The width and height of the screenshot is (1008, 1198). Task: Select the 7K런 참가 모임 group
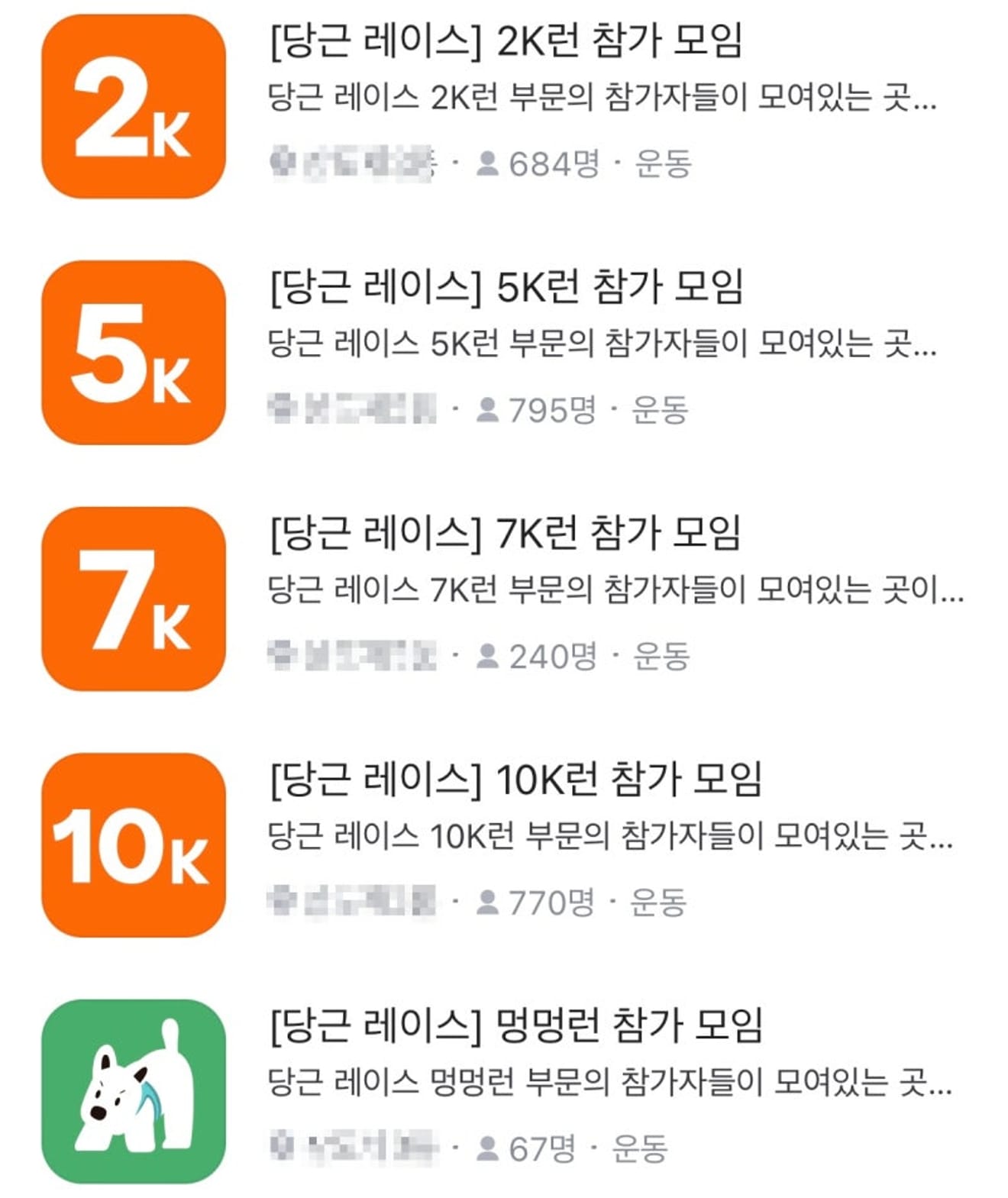(x=505, y=533)
